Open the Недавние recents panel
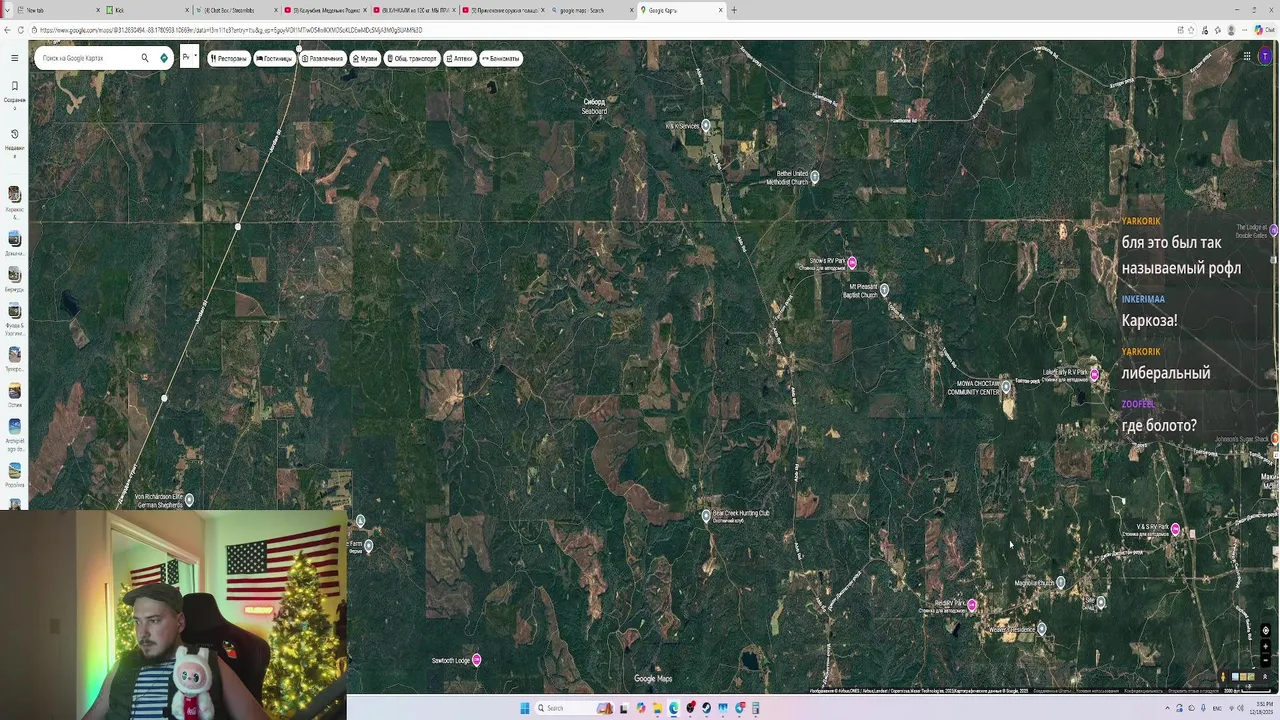Screen dimensions: 1280x720 pos(14,138)
